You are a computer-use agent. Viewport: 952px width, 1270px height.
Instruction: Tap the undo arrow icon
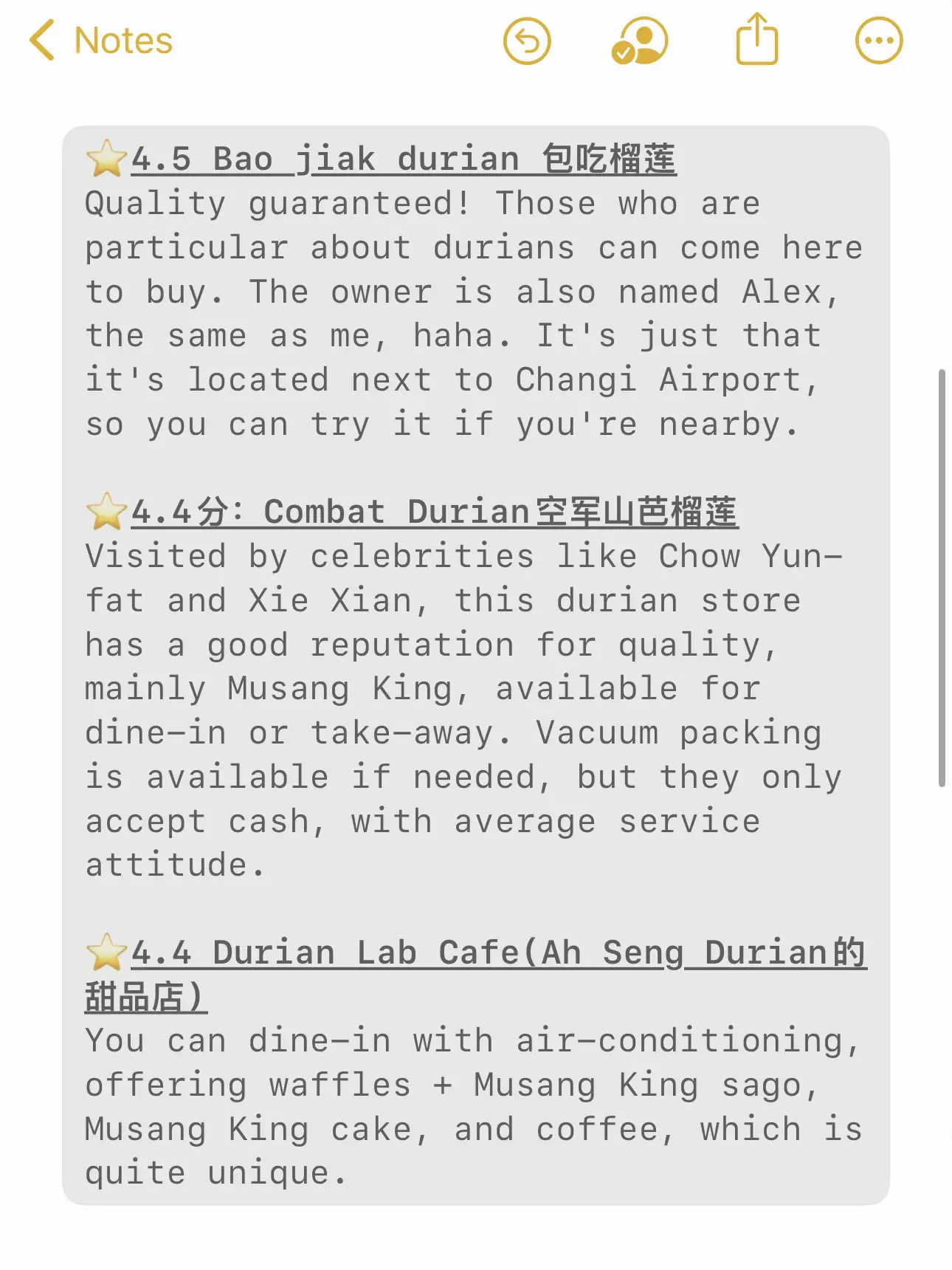527,41
